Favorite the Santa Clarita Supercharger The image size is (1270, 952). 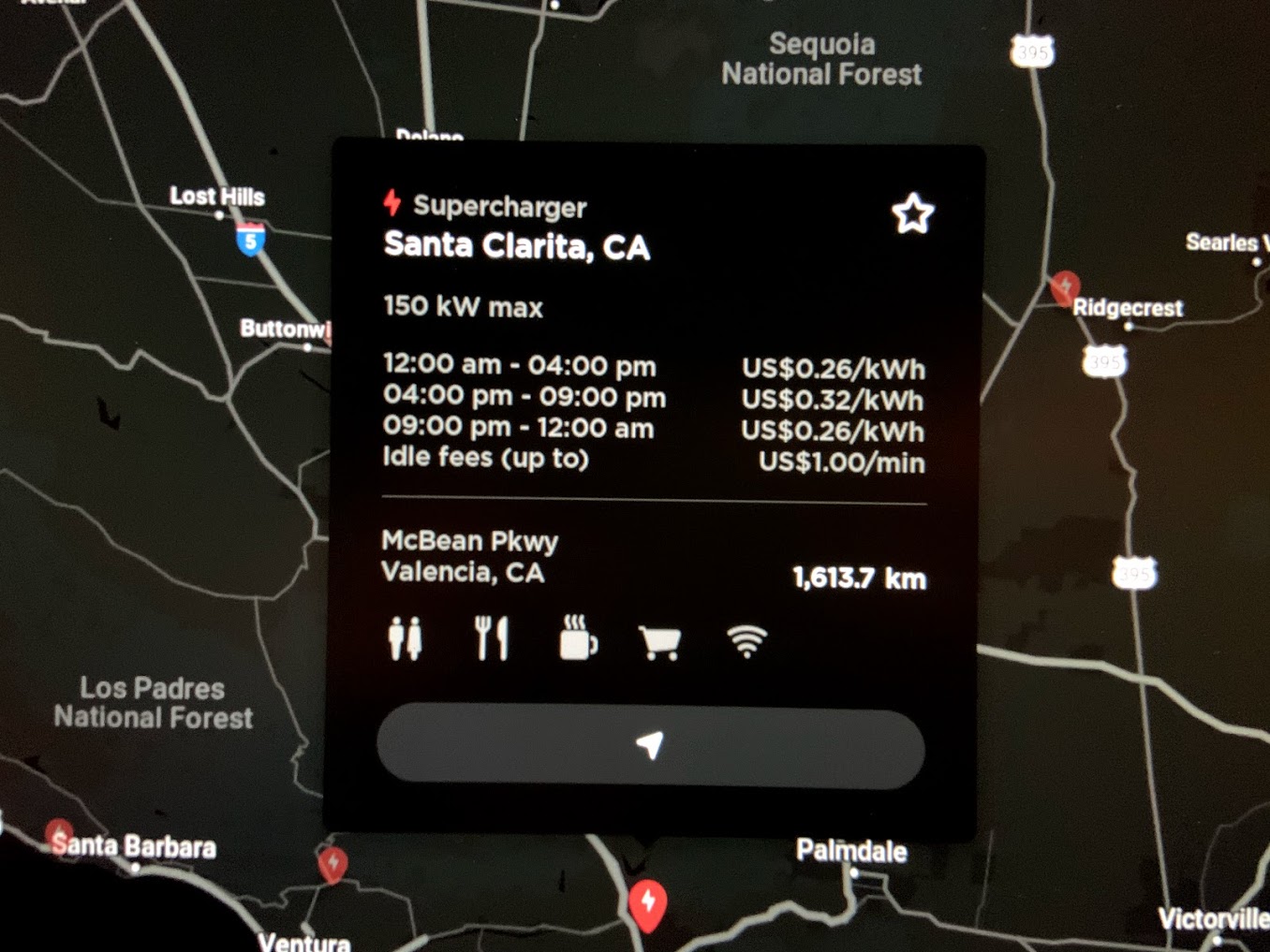tap(912, 214)
